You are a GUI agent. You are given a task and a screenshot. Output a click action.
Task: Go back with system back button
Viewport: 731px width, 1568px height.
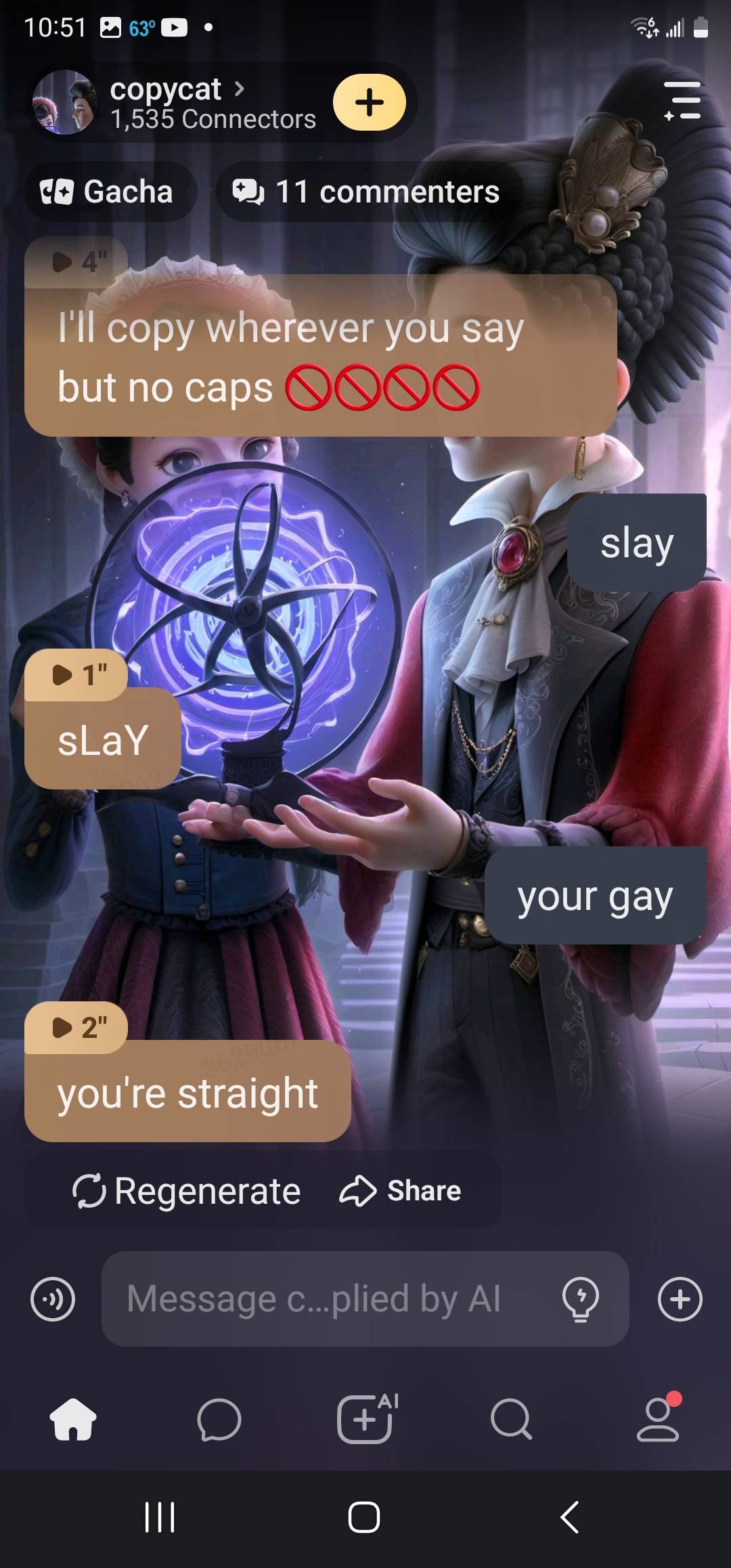pyautogui.click(x=570, y=1517)
